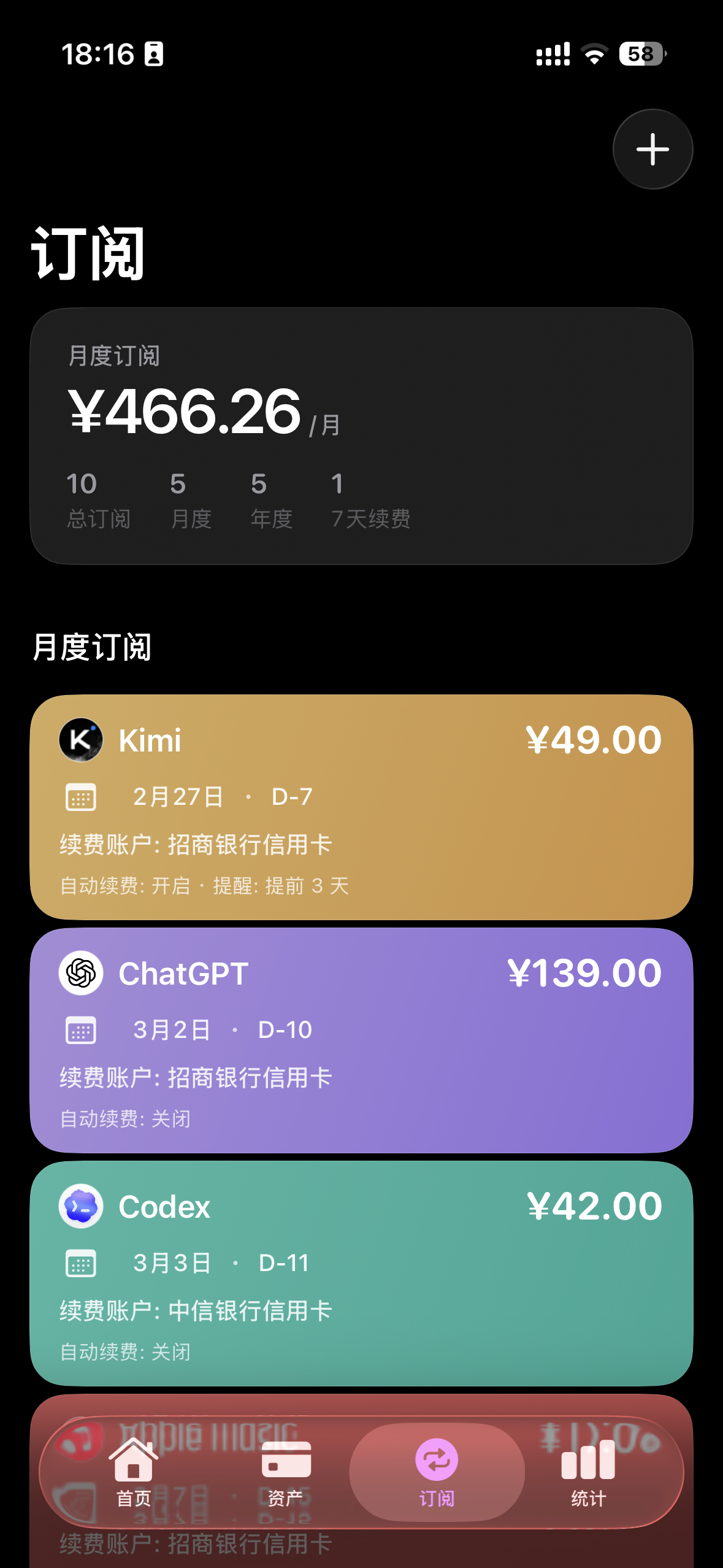
Task: Switch to the 资产 tab
Action: (286, 1472)
